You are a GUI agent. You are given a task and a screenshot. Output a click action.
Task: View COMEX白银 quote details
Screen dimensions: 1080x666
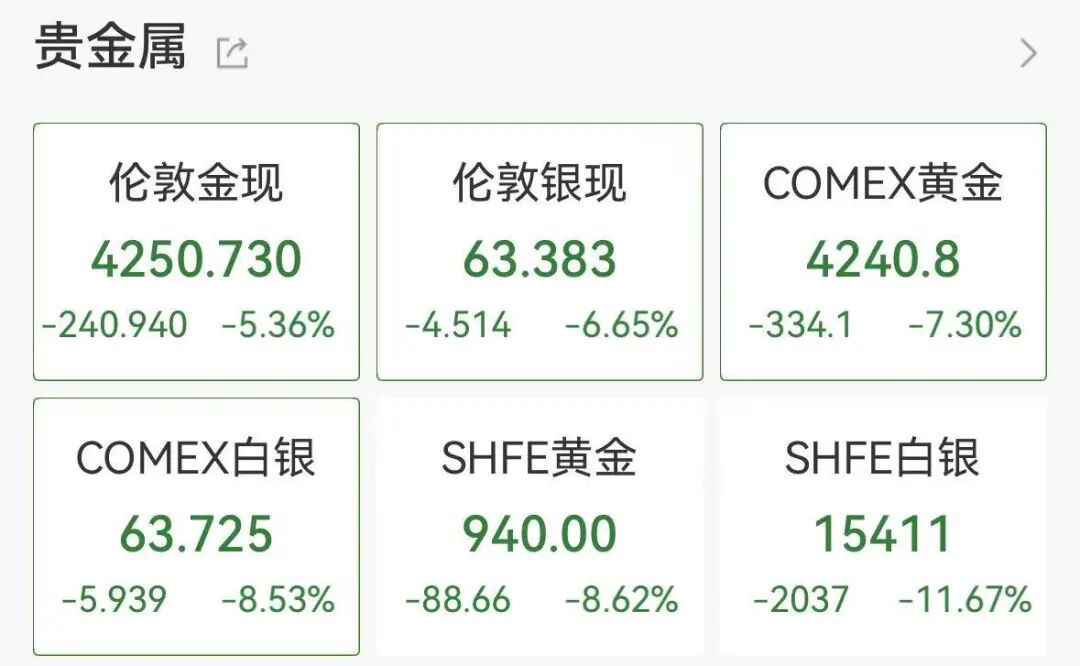click(x=196, y=527)
